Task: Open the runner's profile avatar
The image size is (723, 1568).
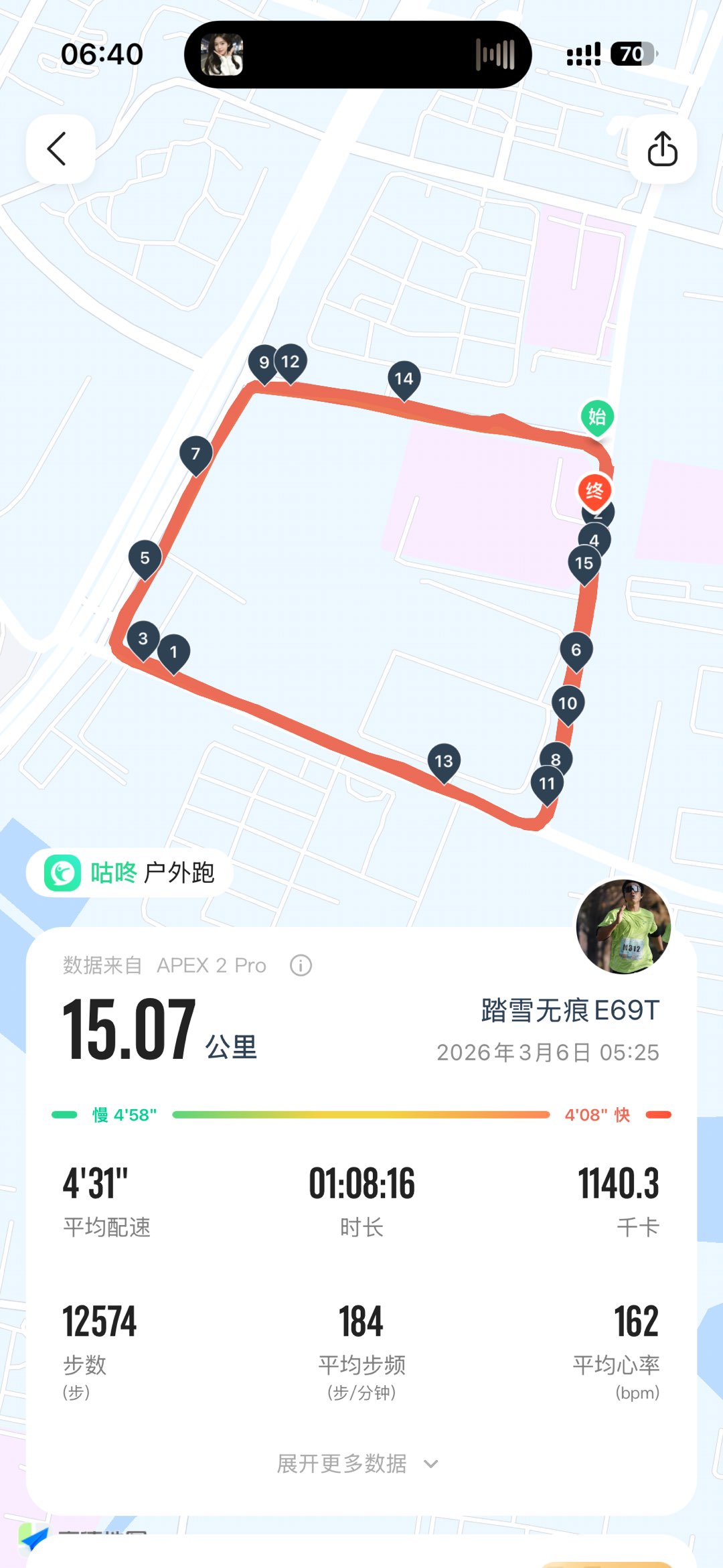Action: pos(623,926)
